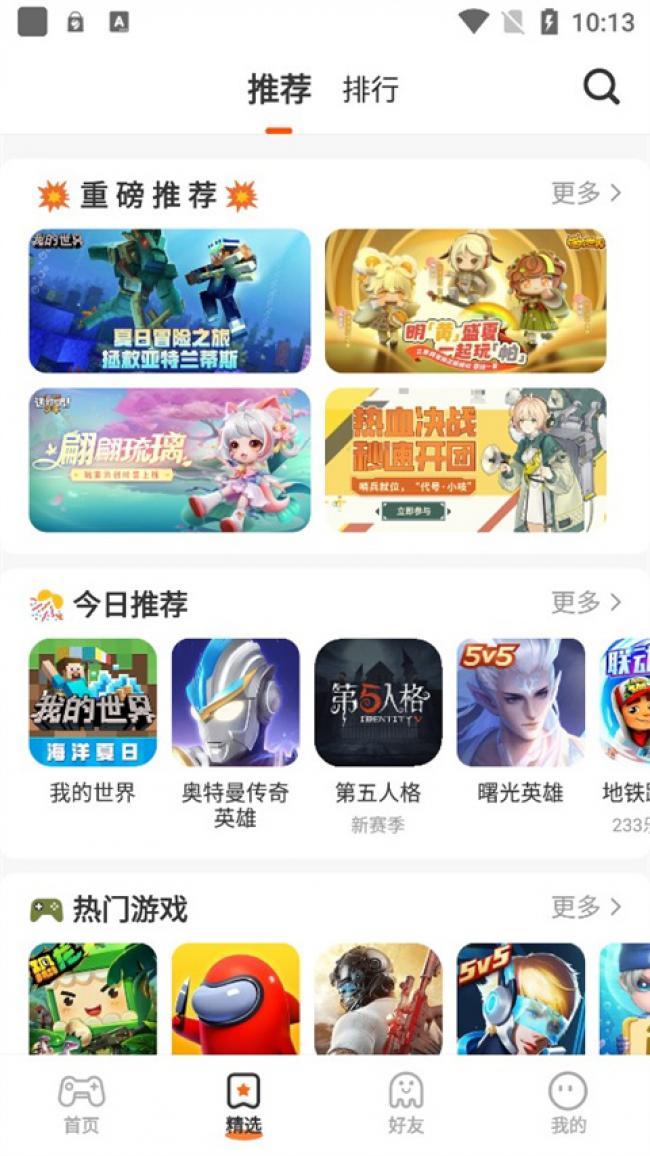Open the 好友 tab
The image size is (650, 1156).
(x=405, y=1103)
